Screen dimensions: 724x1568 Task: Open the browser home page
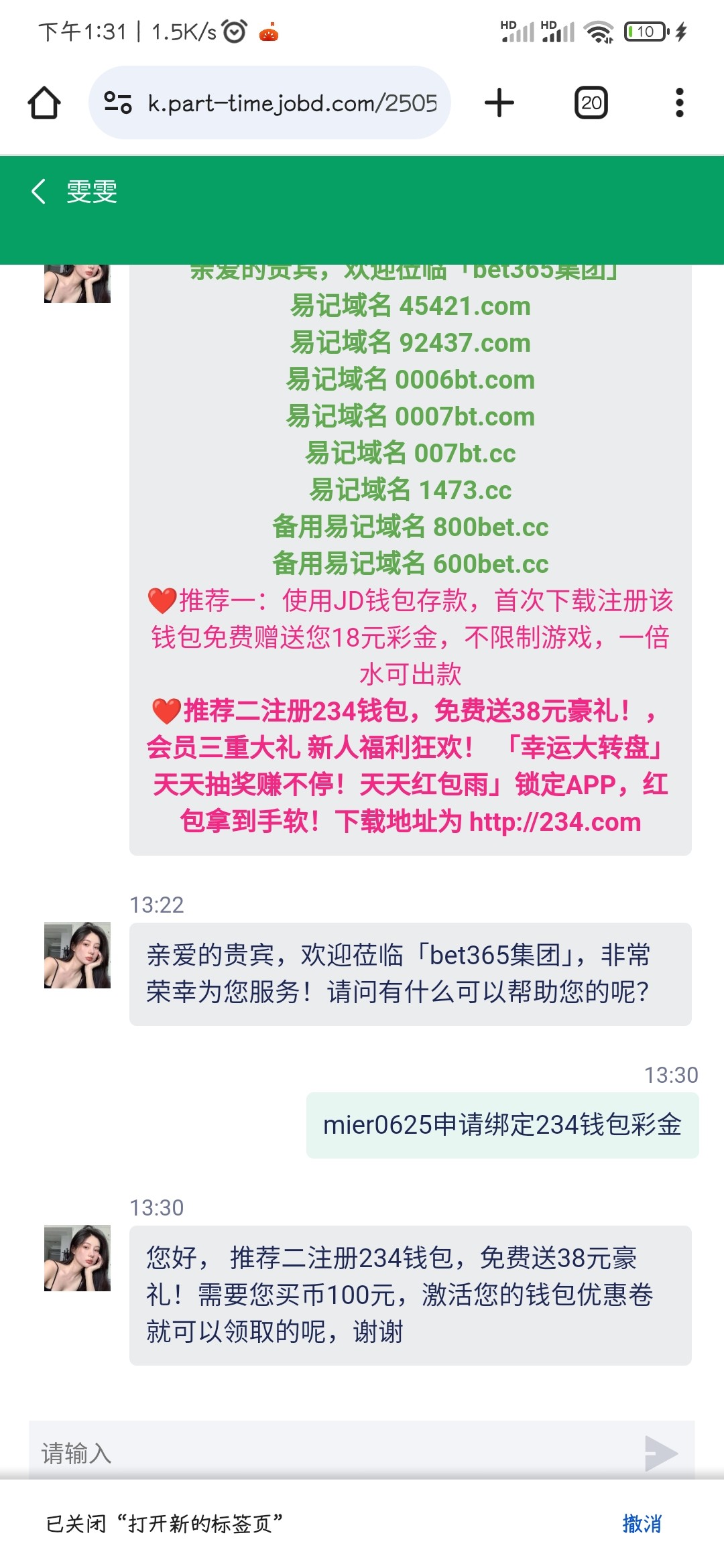click(44, 103)
